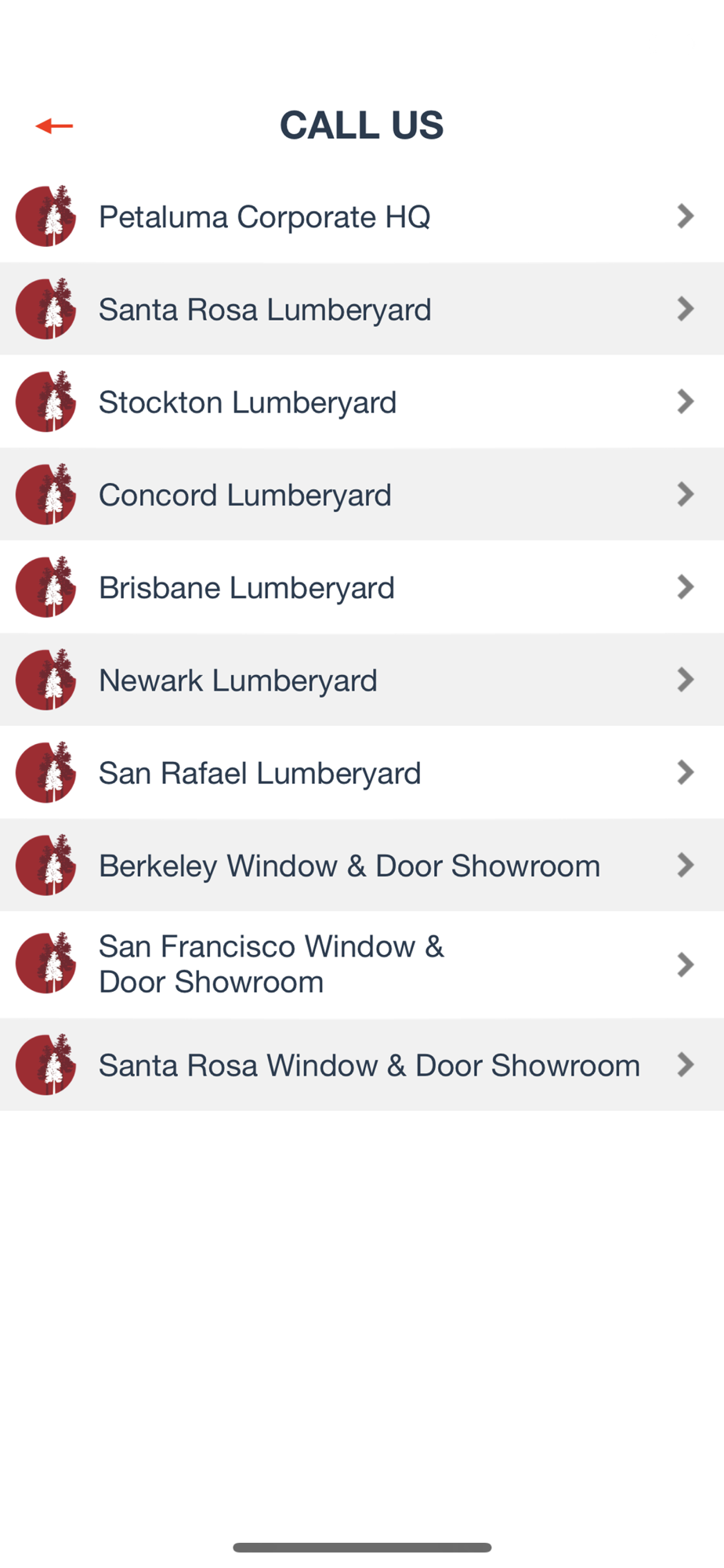The height and width of the screenshot is (1568, 724).
Task: Open Petaluma Corporate HQ contact
Action: tap(360, 216)
